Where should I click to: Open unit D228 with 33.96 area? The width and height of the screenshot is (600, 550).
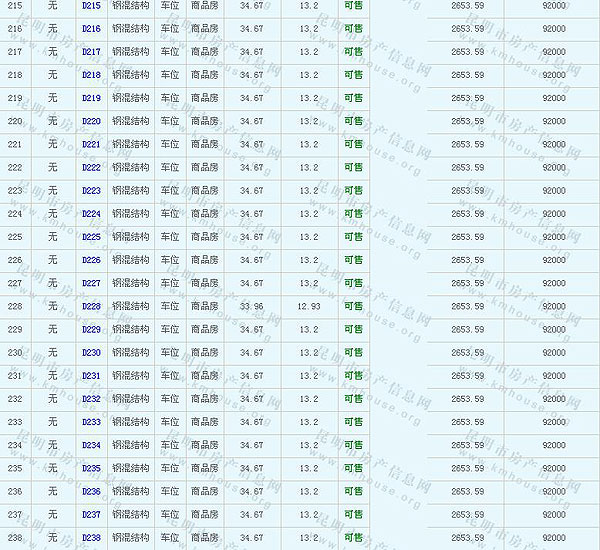click(x=91, y=306)
